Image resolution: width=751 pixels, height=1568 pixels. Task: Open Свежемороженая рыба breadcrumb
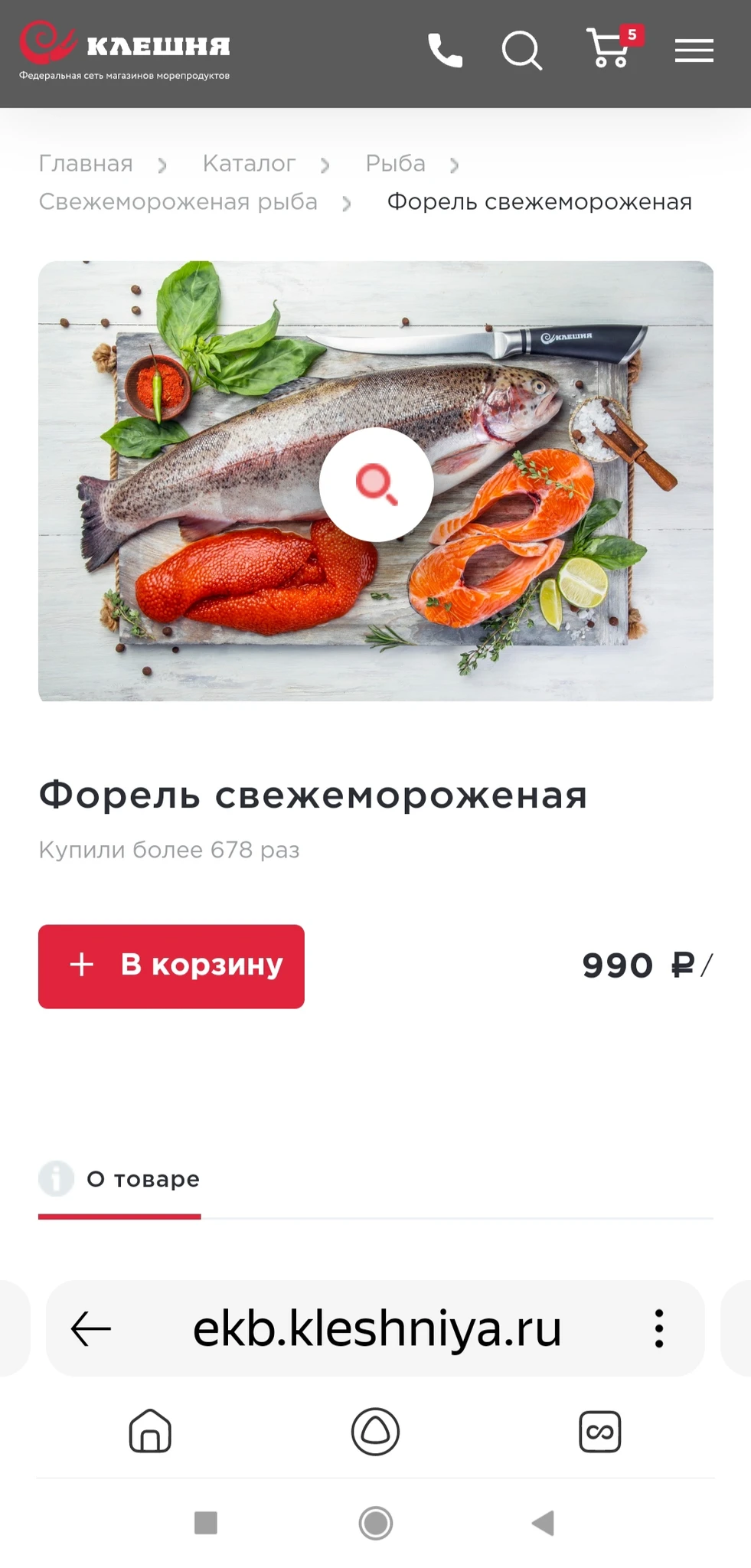tap(178, 202)
